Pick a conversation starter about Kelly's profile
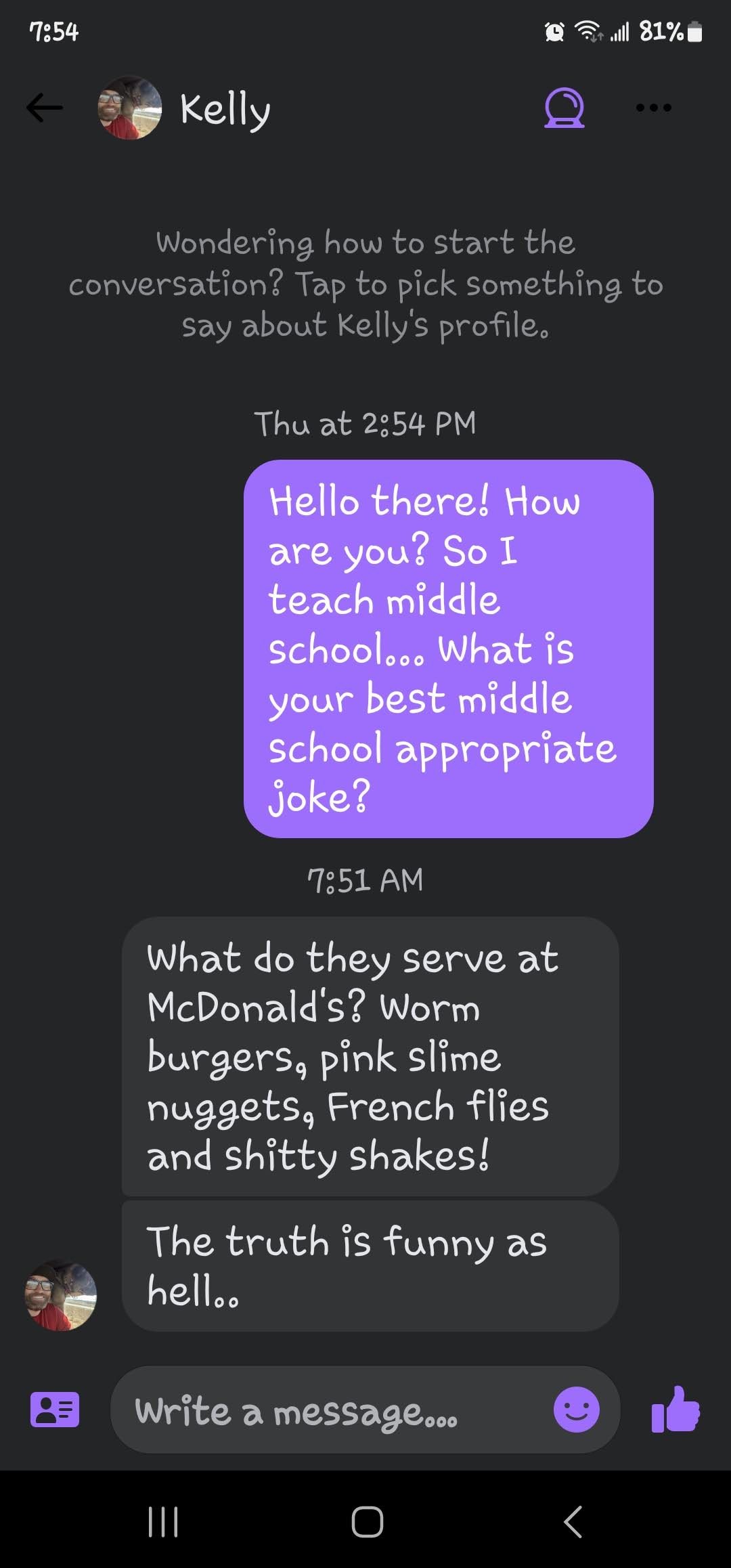This screenshot has height=1568, width=731. pyautogui.click(x=365, y=284)
